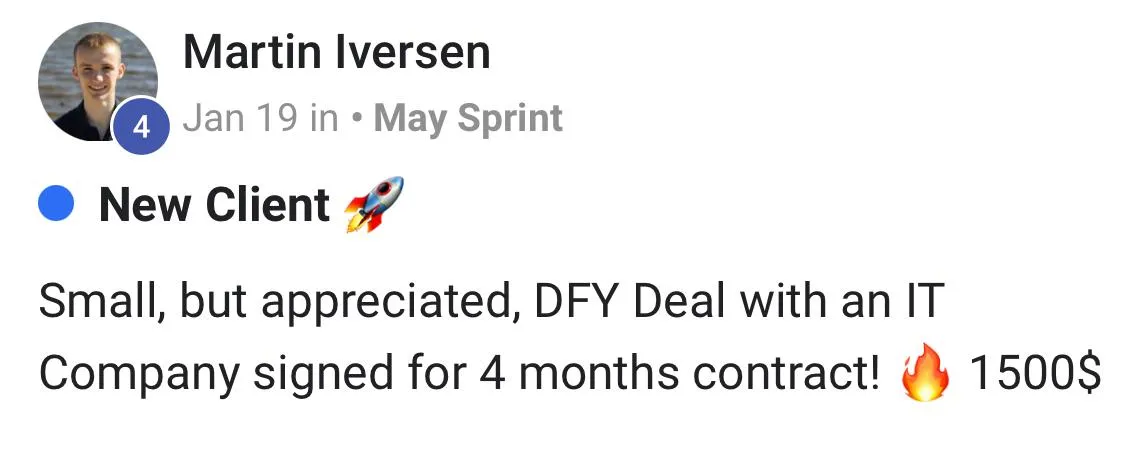Open the May Sprint category
This screenshot has height=460, width=1133.
[467, 119]
